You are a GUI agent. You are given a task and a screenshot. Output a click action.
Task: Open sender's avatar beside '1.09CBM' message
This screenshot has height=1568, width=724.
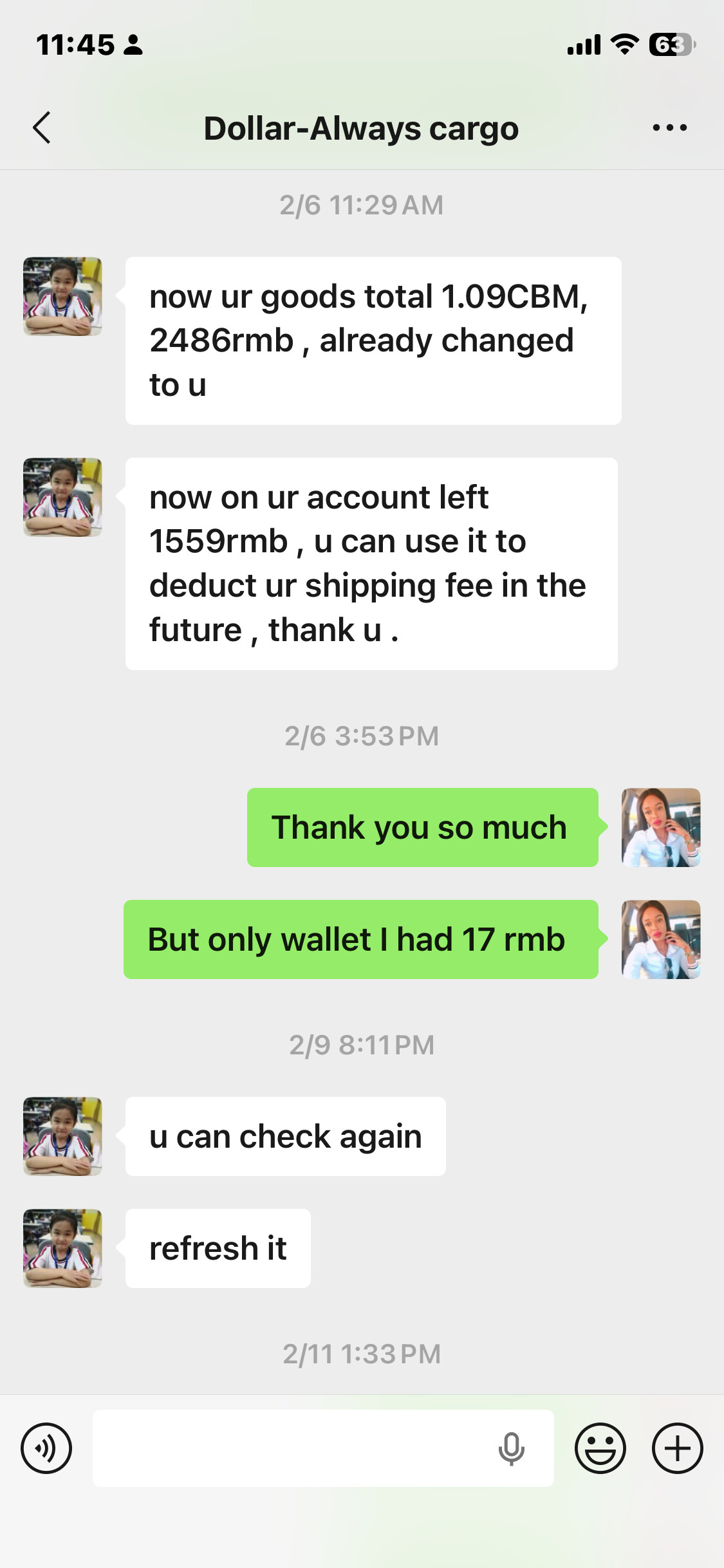(x=62, y=296)
